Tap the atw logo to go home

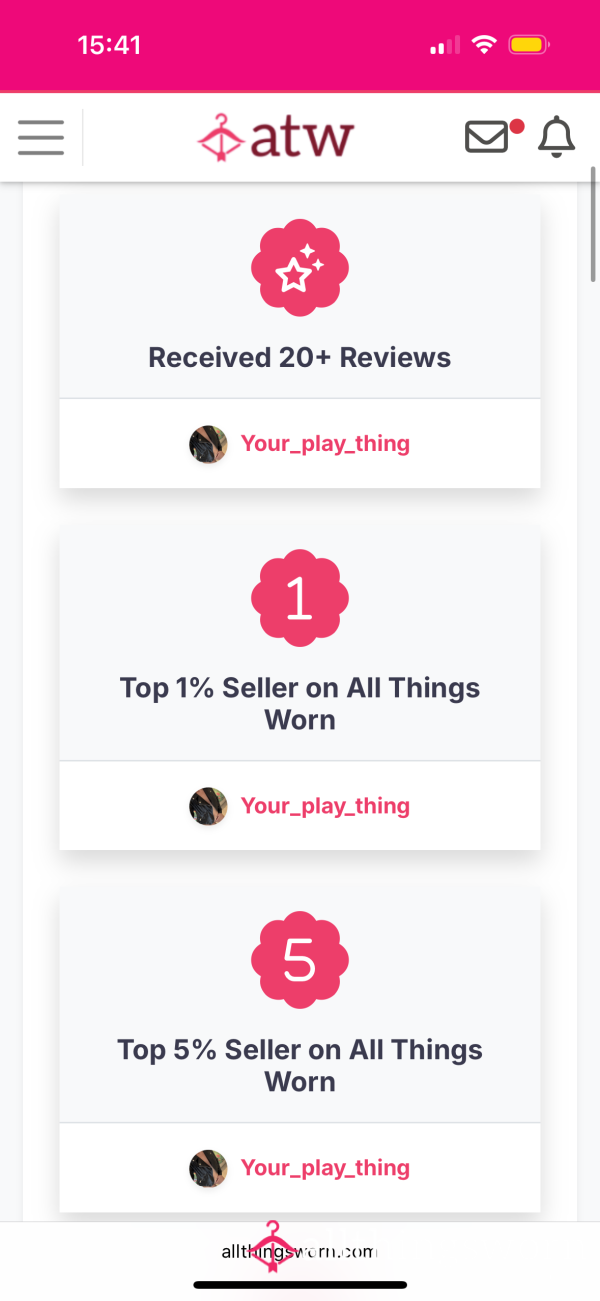[x=276, y=137]
